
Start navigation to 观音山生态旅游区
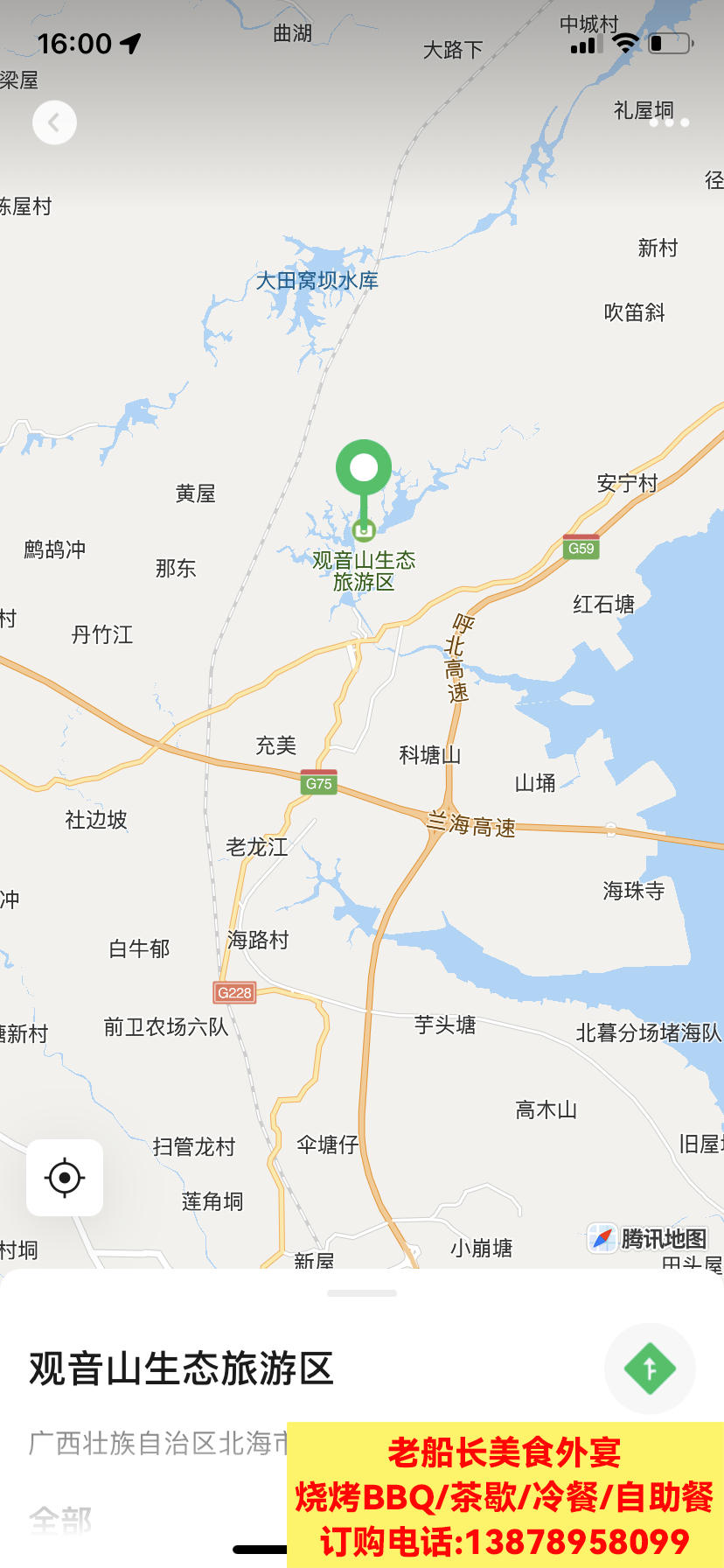click(650, 1368)
